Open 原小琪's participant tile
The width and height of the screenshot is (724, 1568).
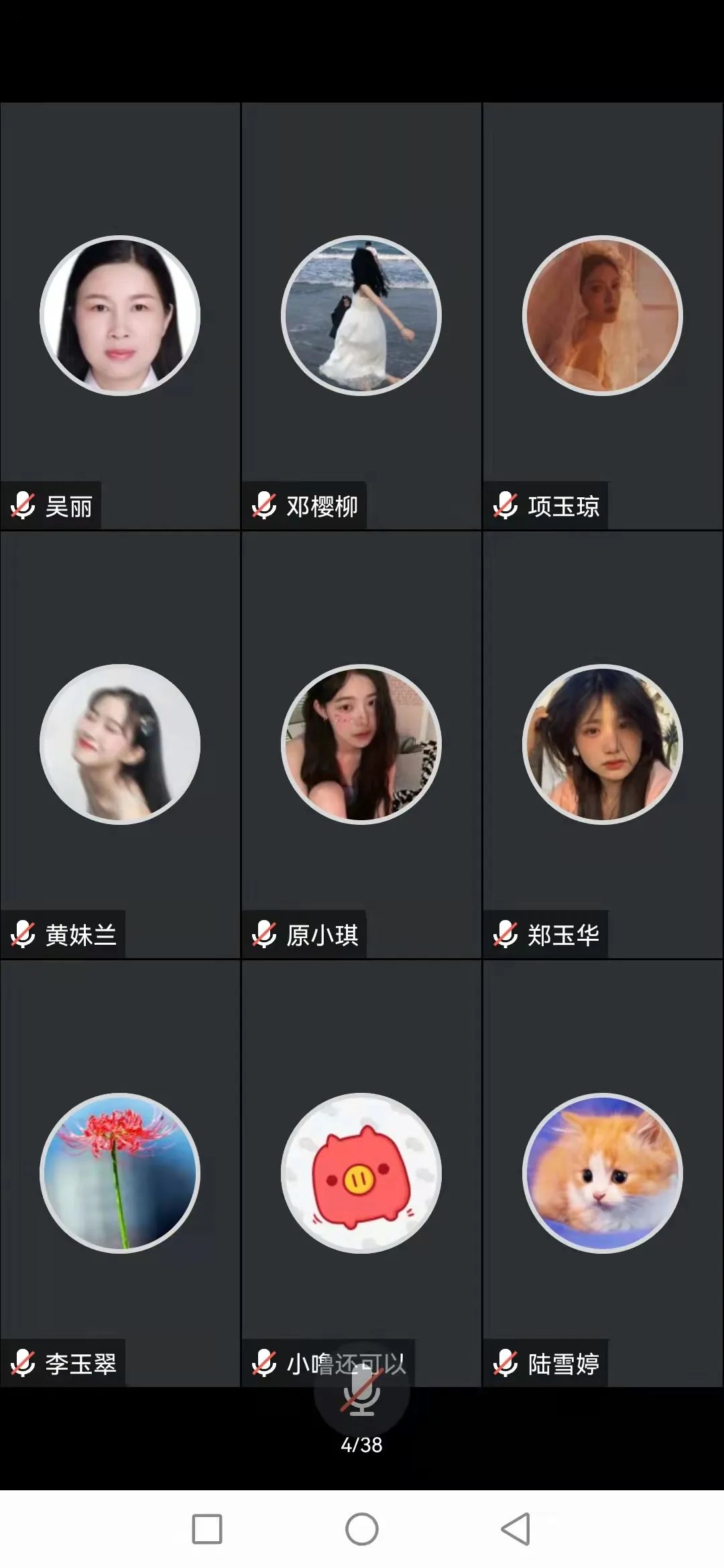click(361, 744)
